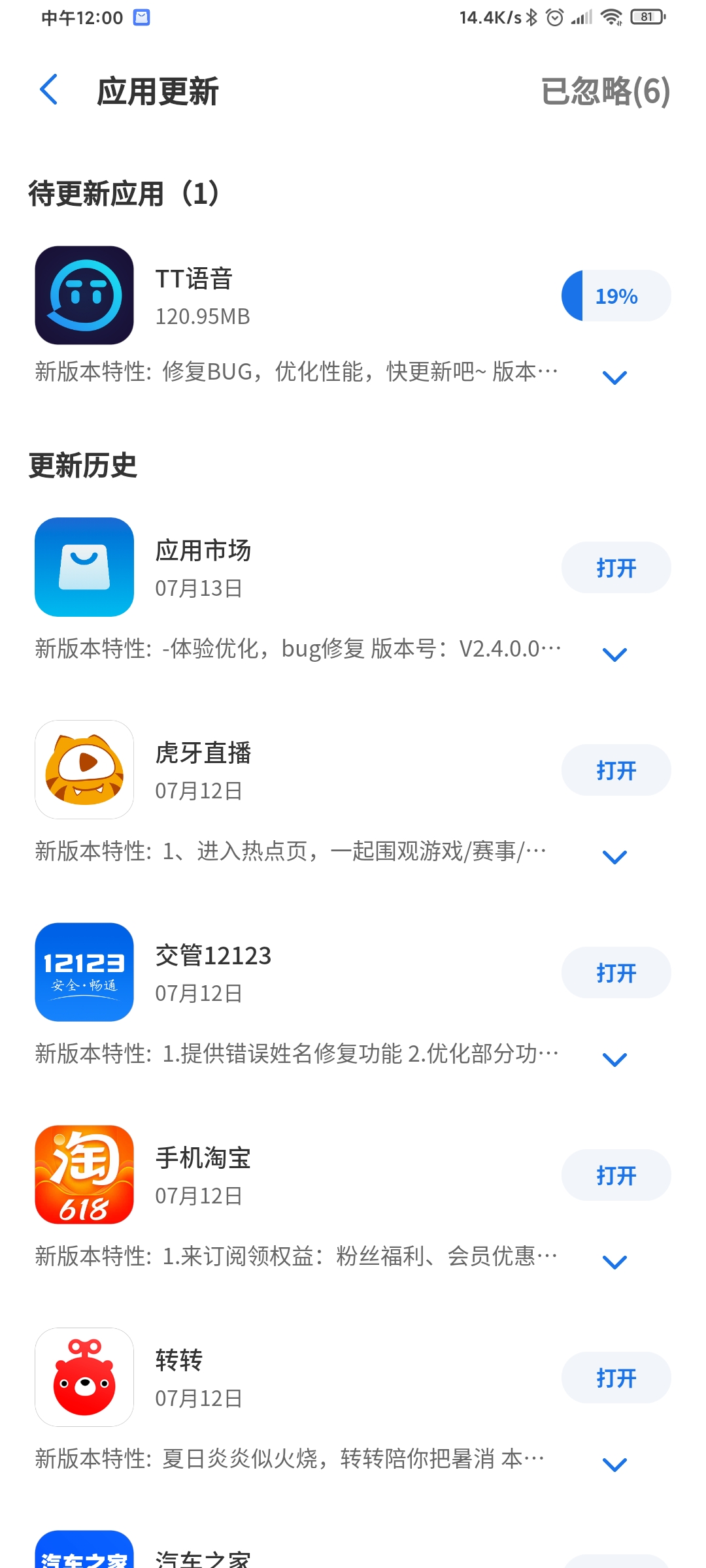
Task: Open the 应用市场 app
Action: 616,568
